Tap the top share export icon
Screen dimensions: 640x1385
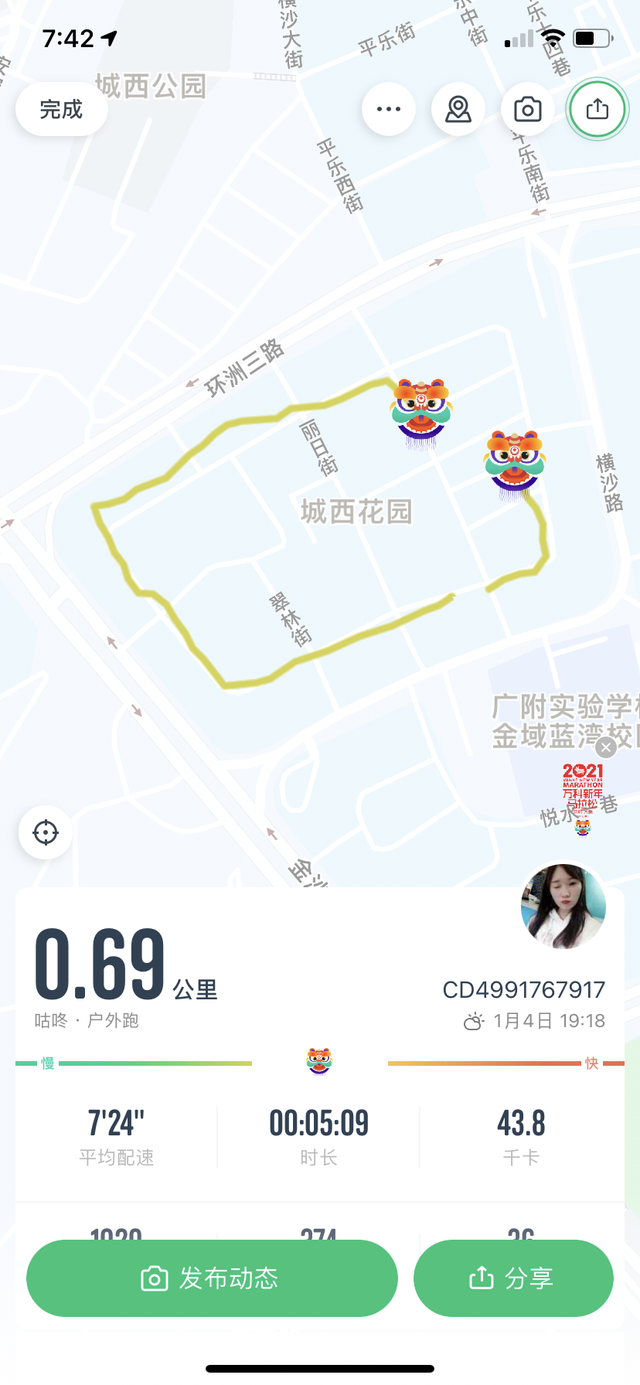pos(597,109)
